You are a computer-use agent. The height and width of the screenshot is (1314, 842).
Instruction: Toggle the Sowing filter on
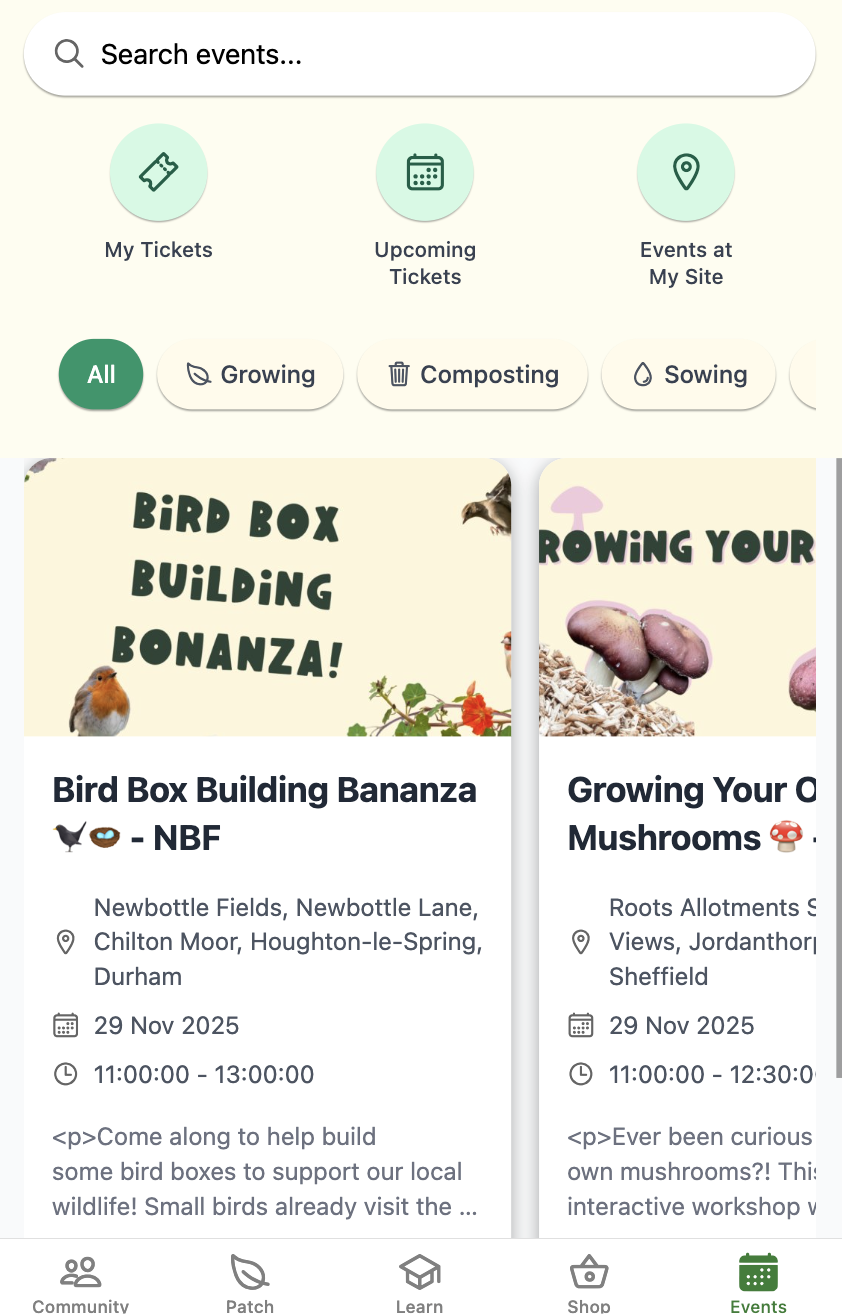click(688, 374)
